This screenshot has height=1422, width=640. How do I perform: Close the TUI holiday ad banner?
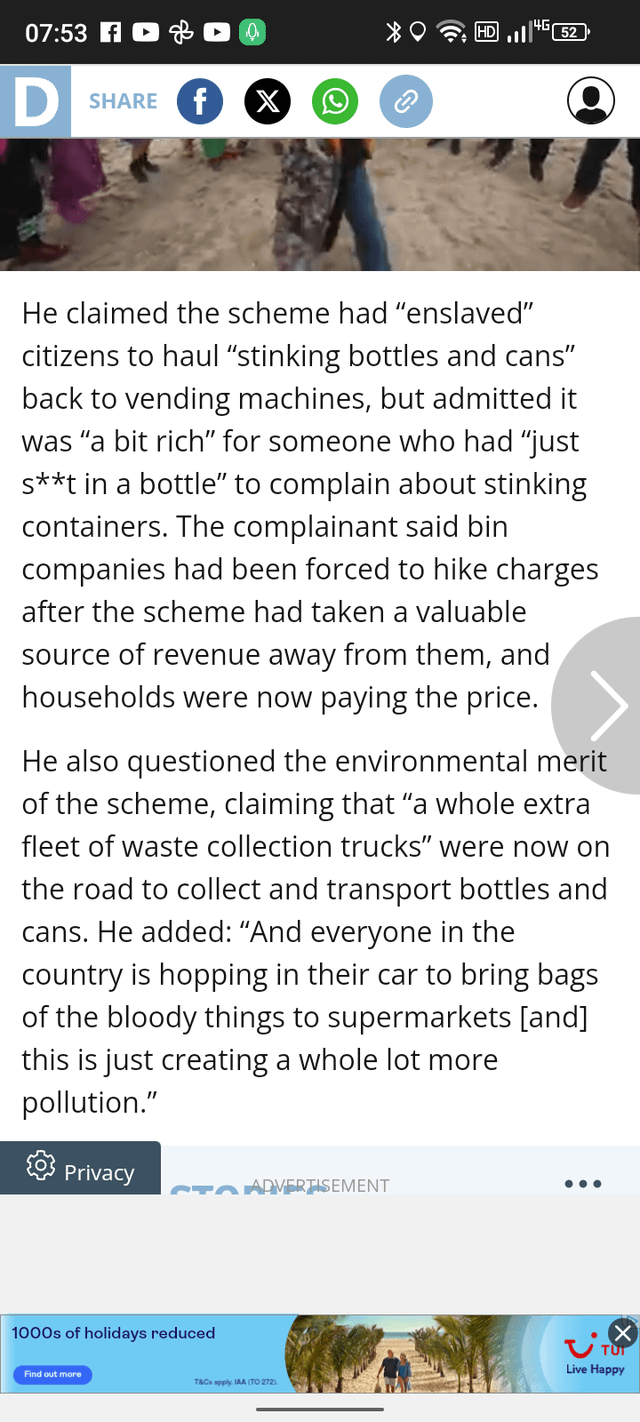623,1332
